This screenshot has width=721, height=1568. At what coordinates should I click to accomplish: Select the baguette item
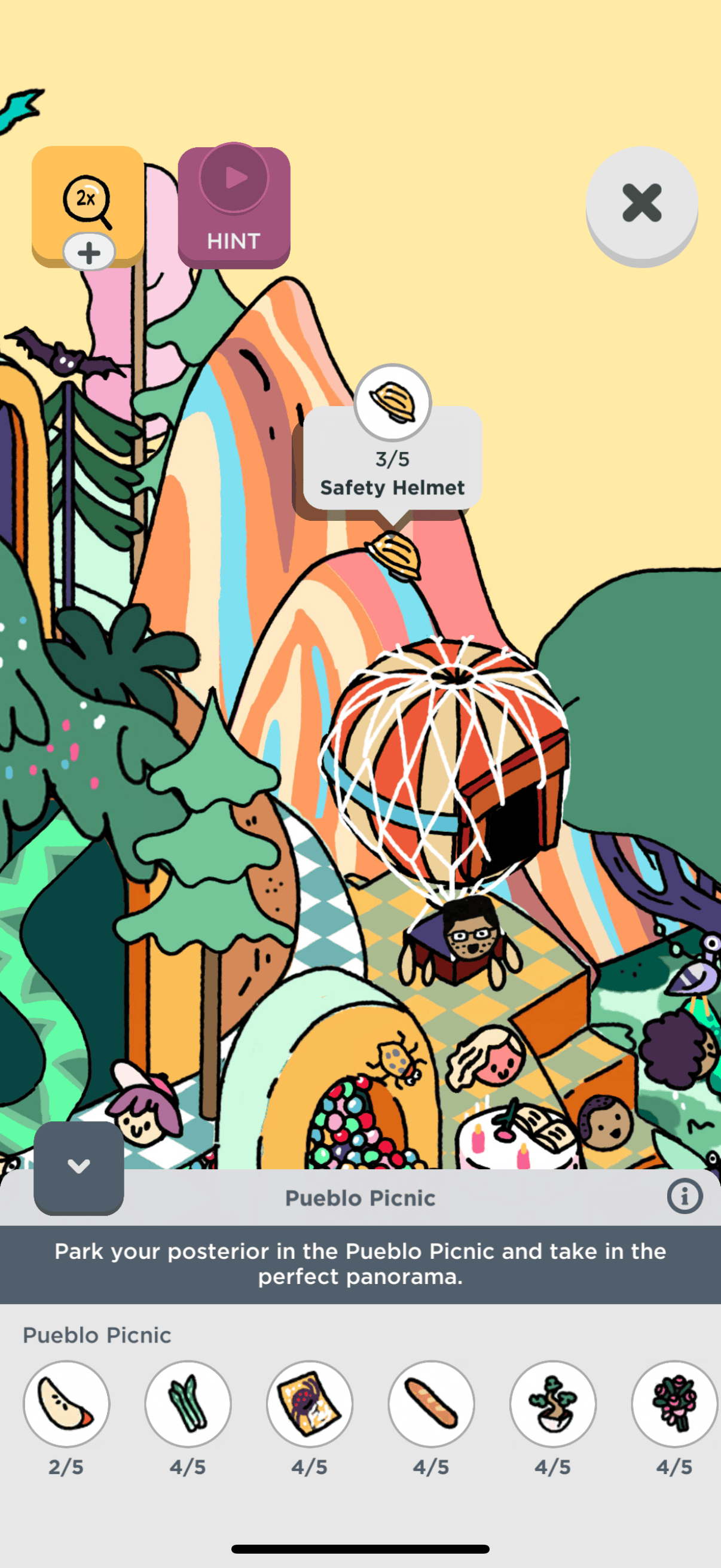(x=432, y=1404)
